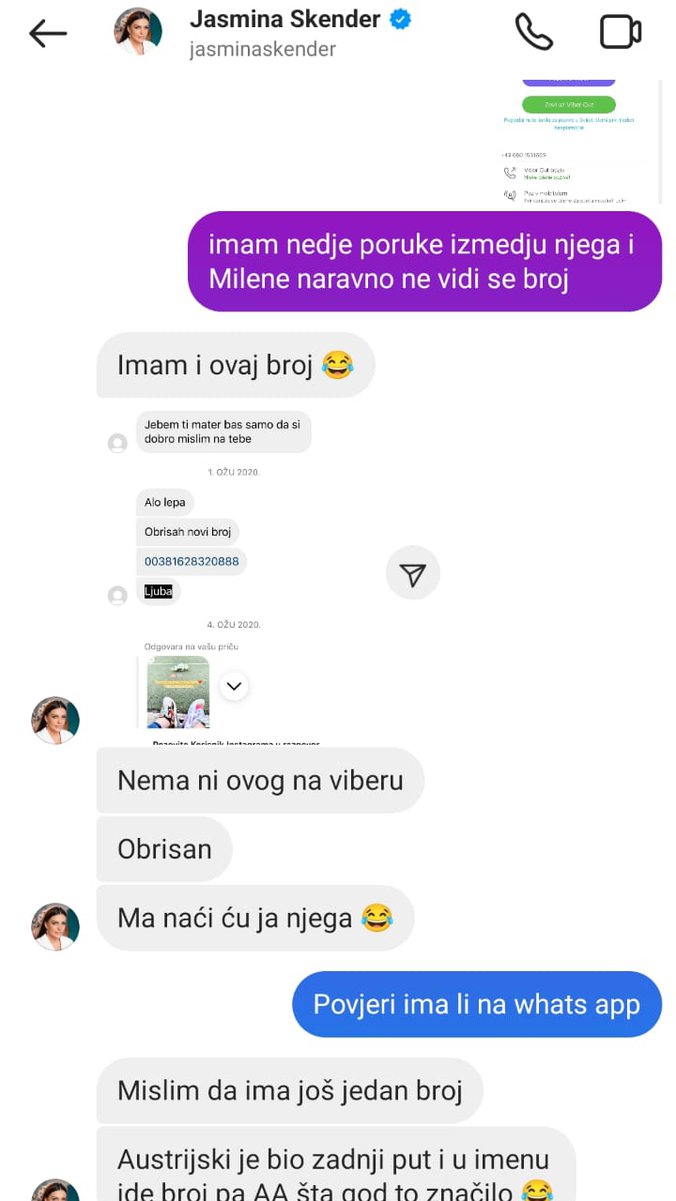Tap Jasmina's avatar beside the screenshot message
The image size is (676, 1201).
(55, 720)
